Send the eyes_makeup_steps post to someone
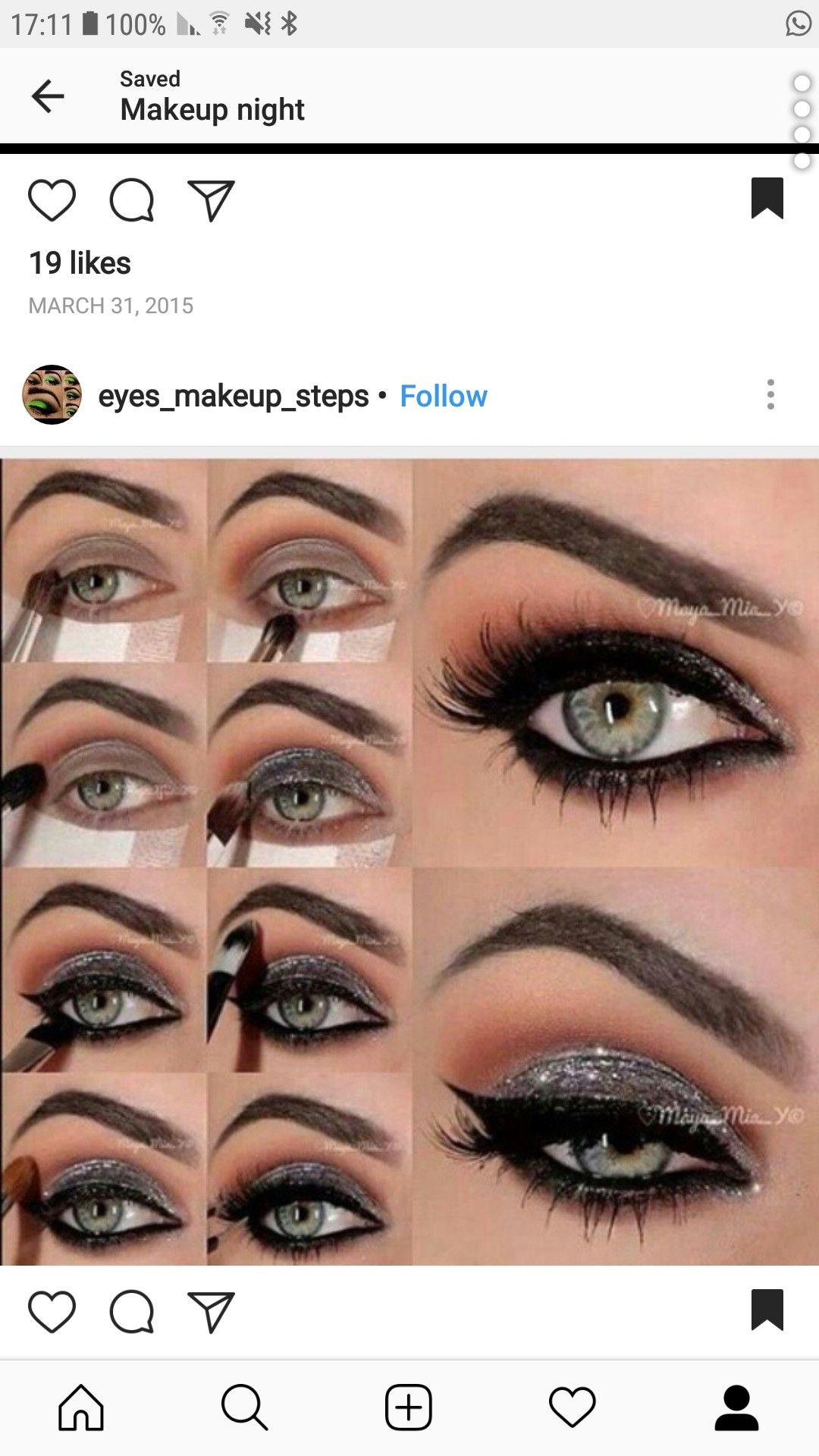 coord(211,1311)
